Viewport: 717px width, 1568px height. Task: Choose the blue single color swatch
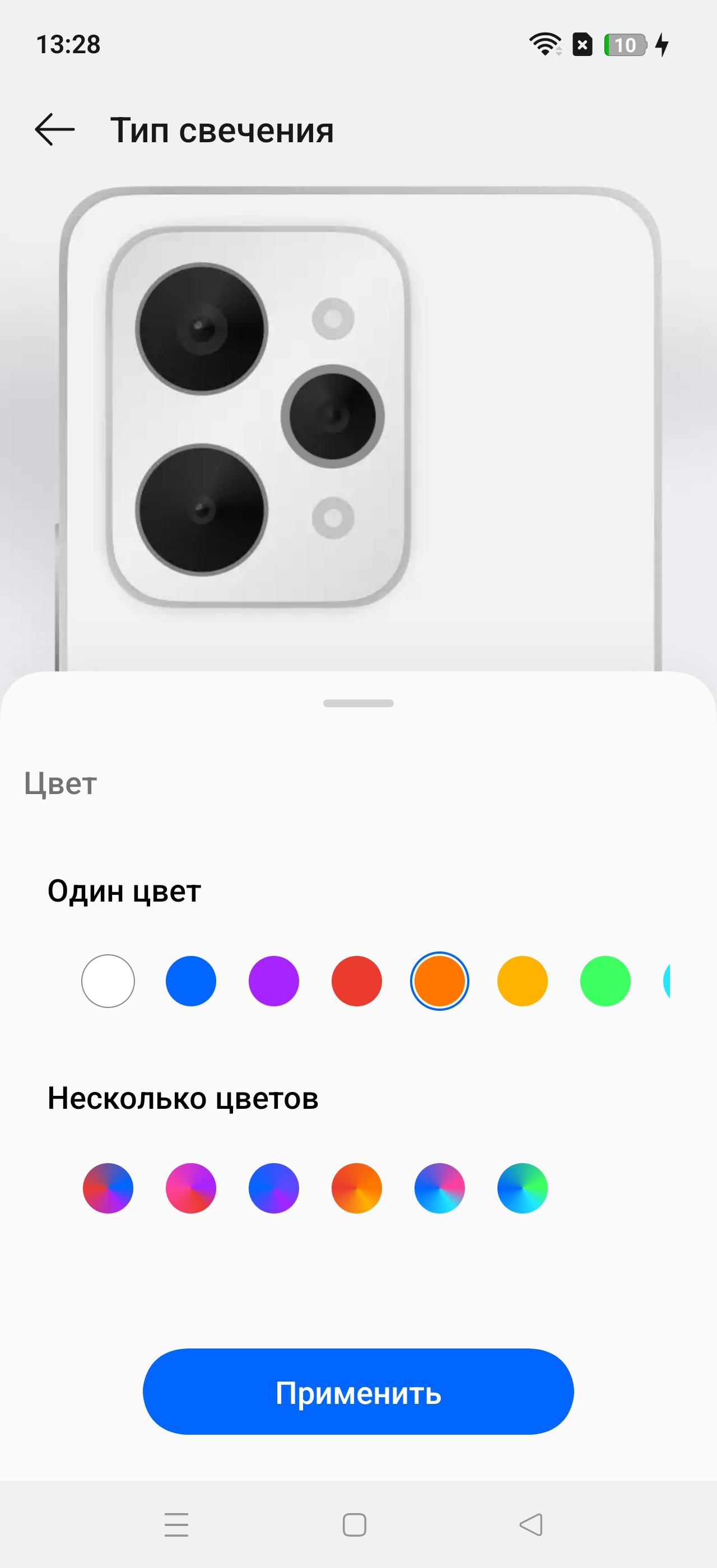point(191,981)
